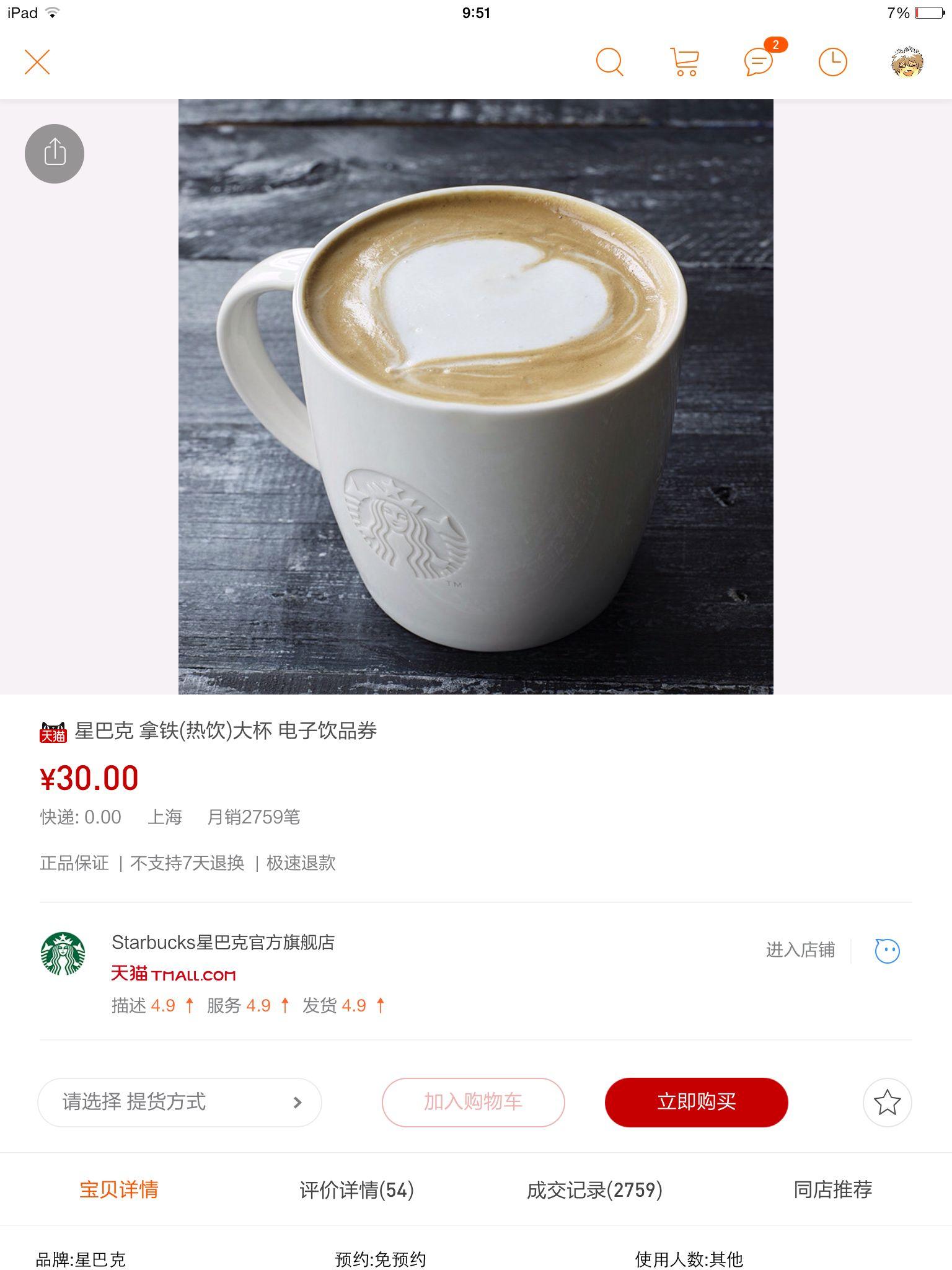Open the messages icon showing 2 notifications
This screenshot has width=952, height=1270.
coord(759,63)
